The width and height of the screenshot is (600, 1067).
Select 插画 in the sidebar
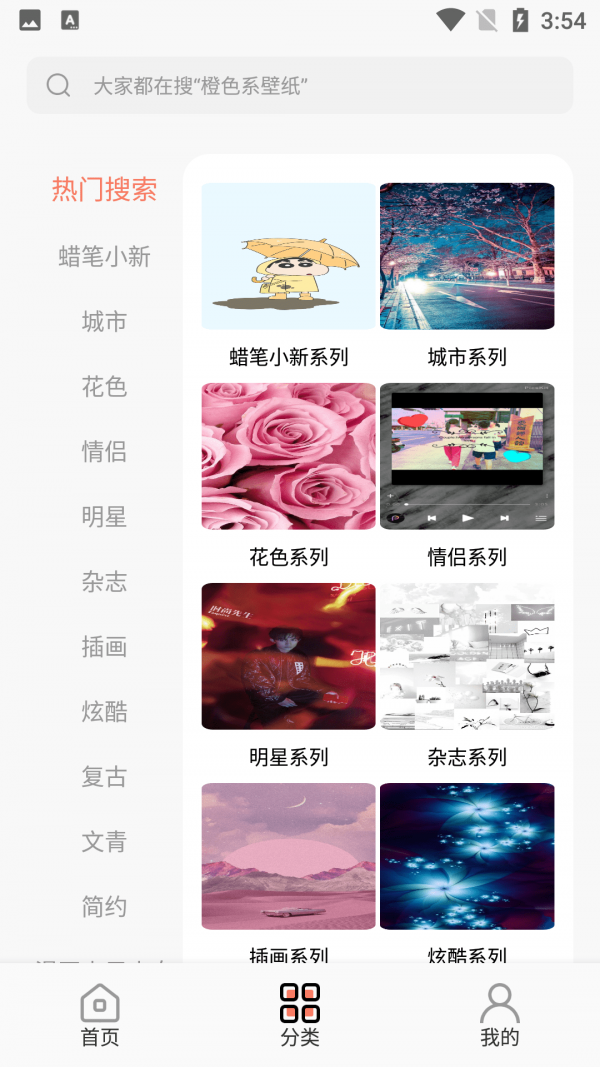click(104, 647)
